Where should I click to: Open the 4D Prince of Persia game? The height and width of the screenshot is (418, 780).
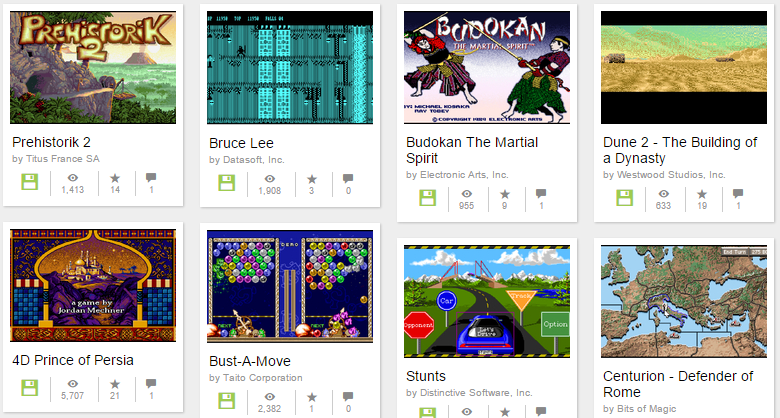(x=92, y=285)
